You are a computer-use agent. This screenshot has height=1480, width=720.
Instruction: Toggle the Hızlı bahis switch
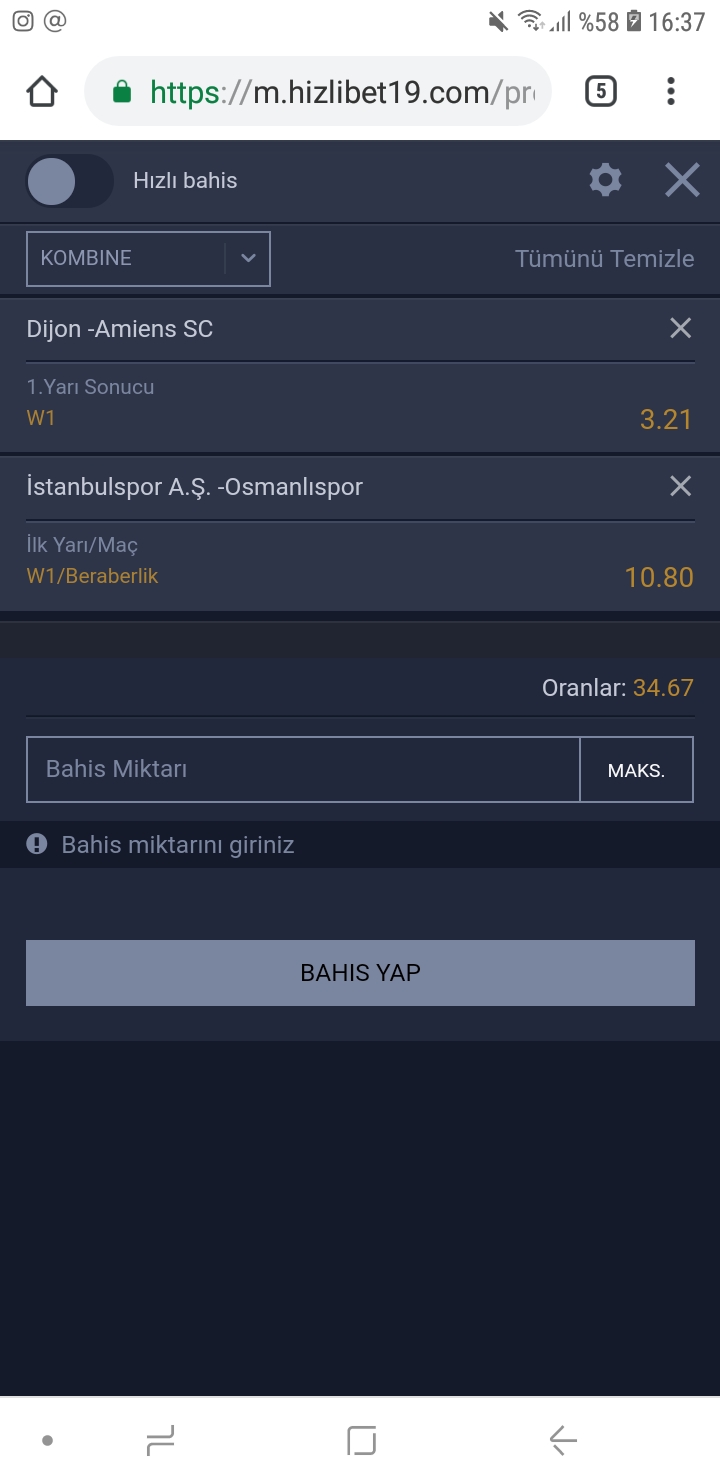69,181
